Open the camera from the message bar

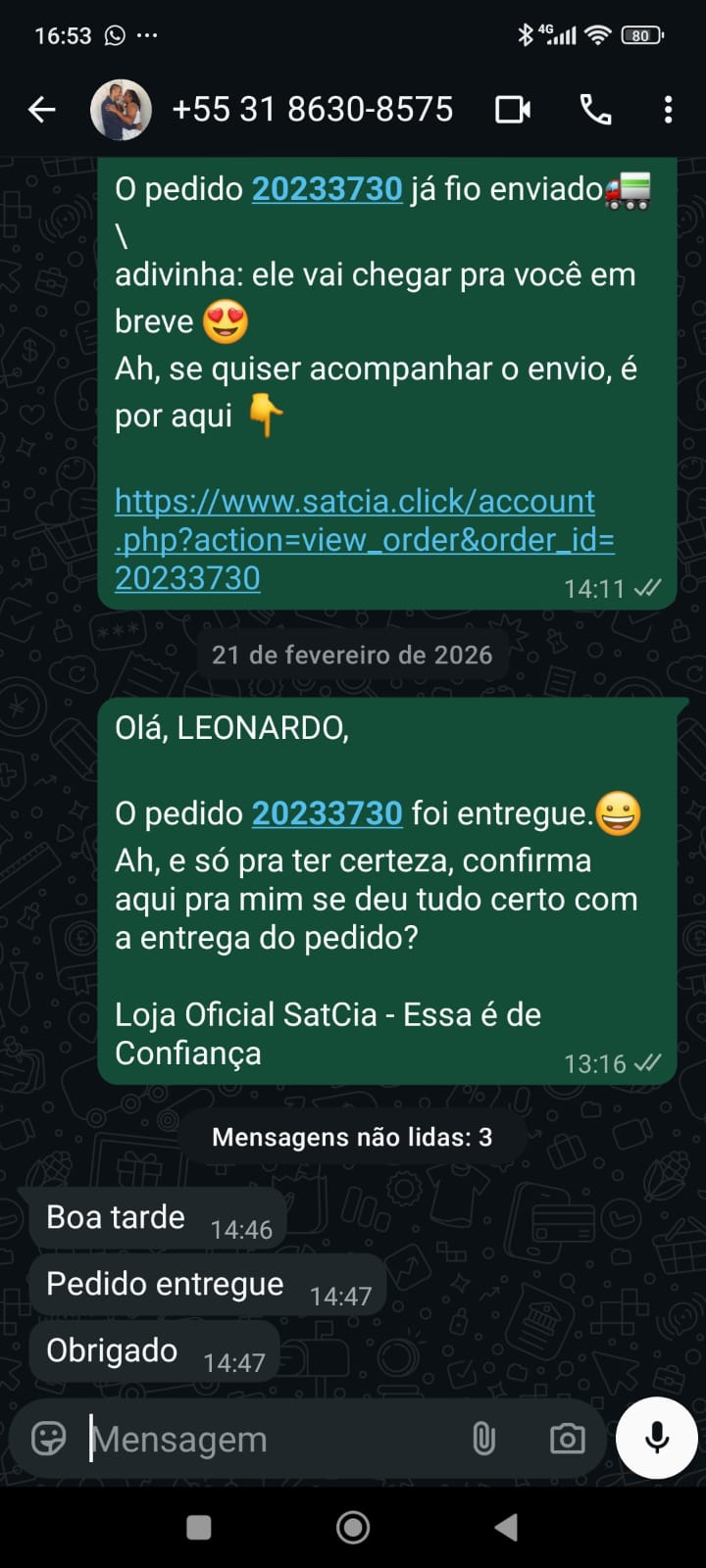click(567, 1439)
